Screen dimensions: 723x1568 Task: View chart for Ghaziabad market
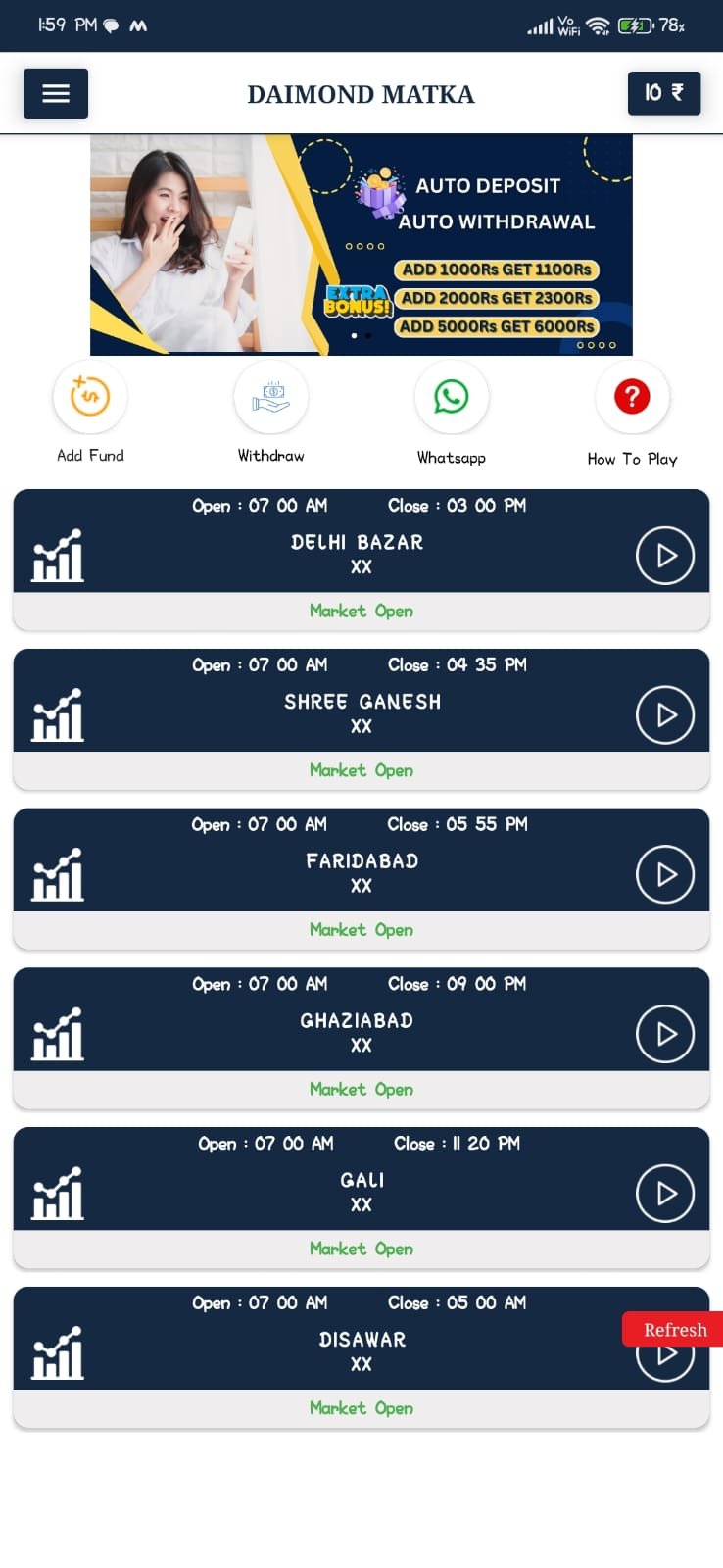point(58,1035)
